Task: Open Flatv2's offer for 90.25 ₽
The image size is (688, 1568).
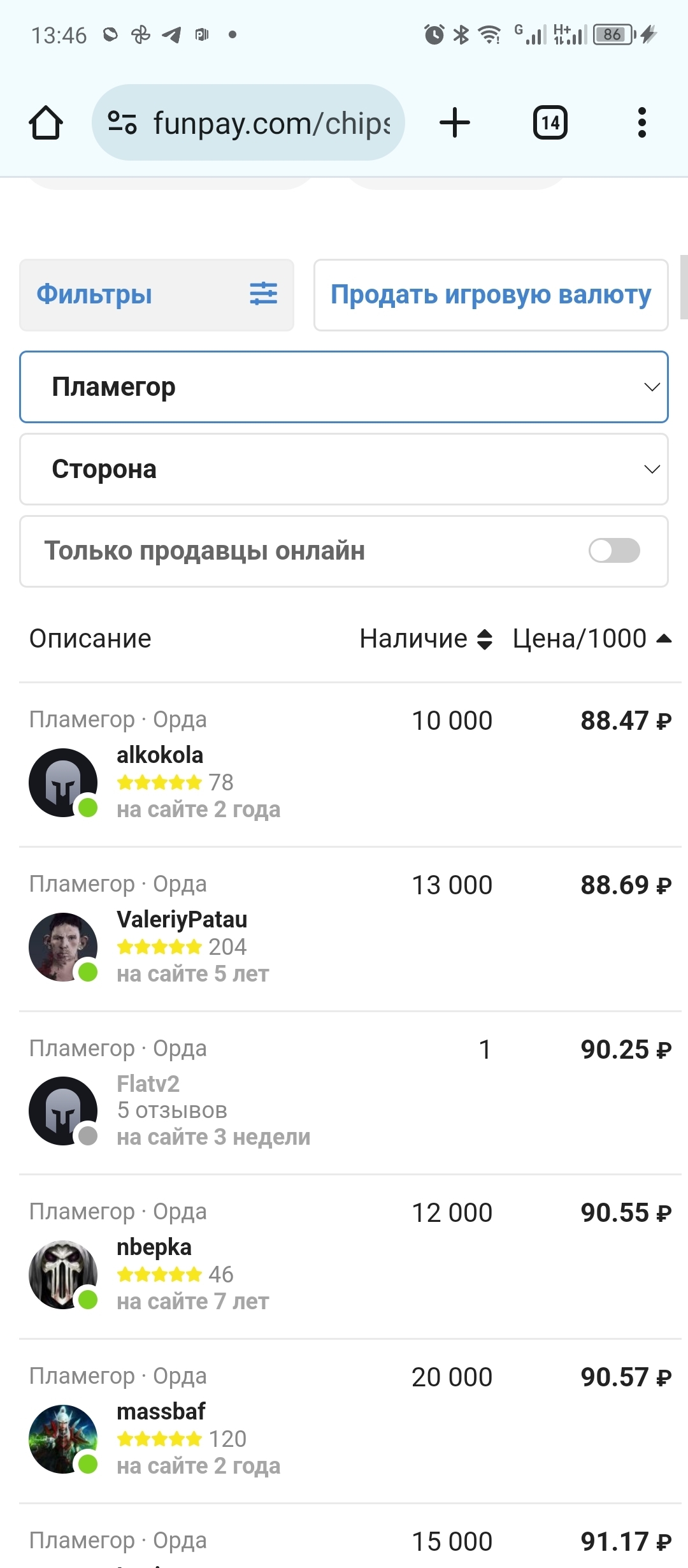Action: coord(350,1093)
